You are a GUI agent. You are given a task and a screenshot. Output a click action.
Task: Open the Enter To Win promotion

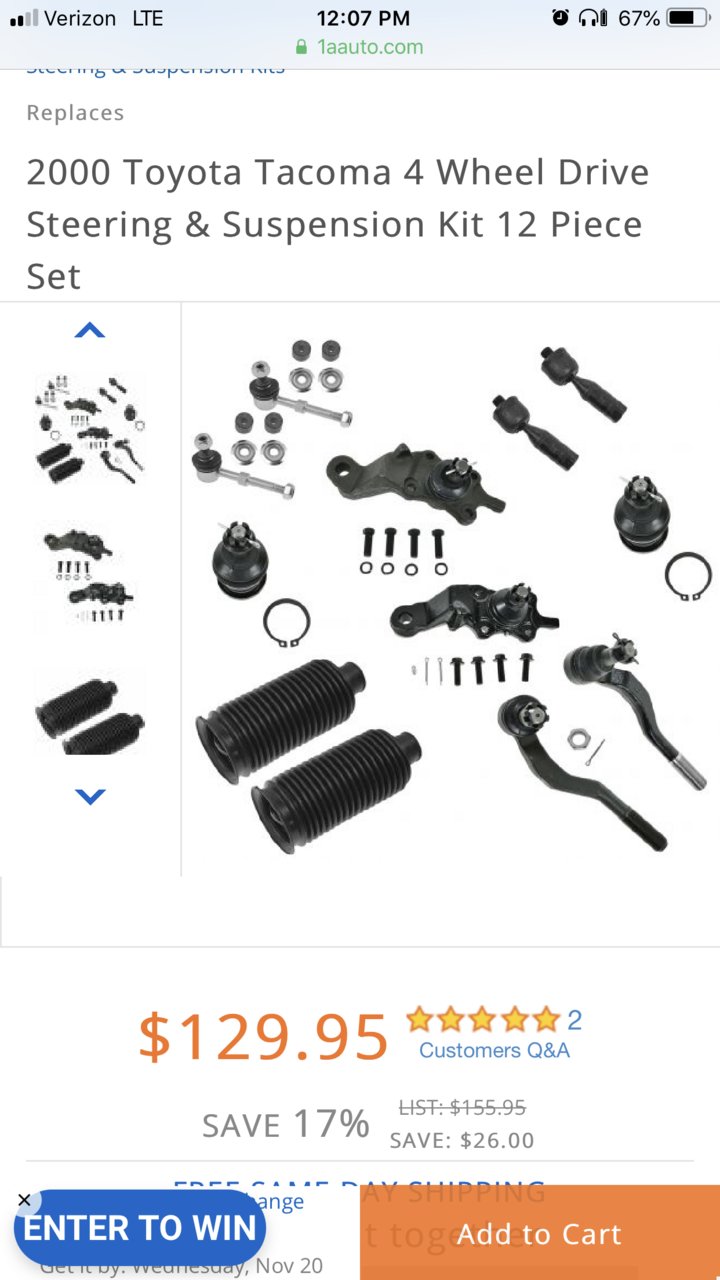[140, 1228]
